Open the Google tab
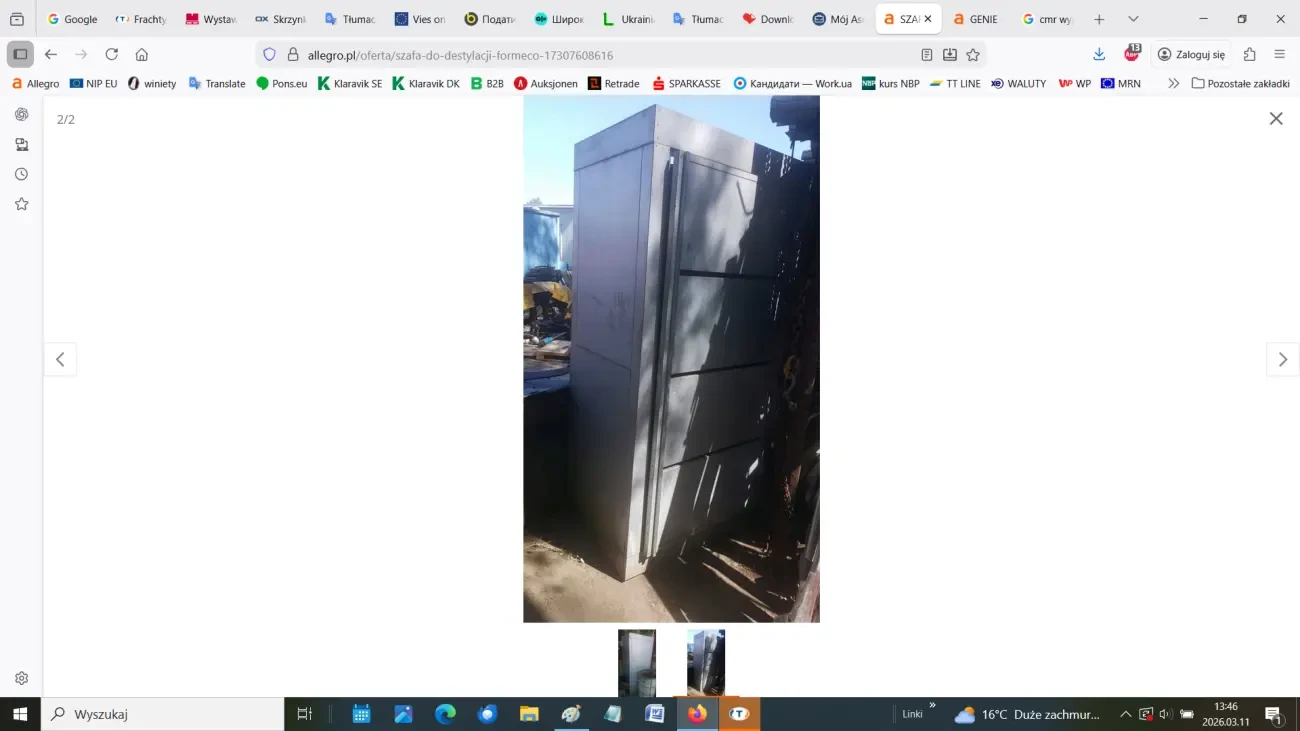1300x731 pixels. point(72,19)
